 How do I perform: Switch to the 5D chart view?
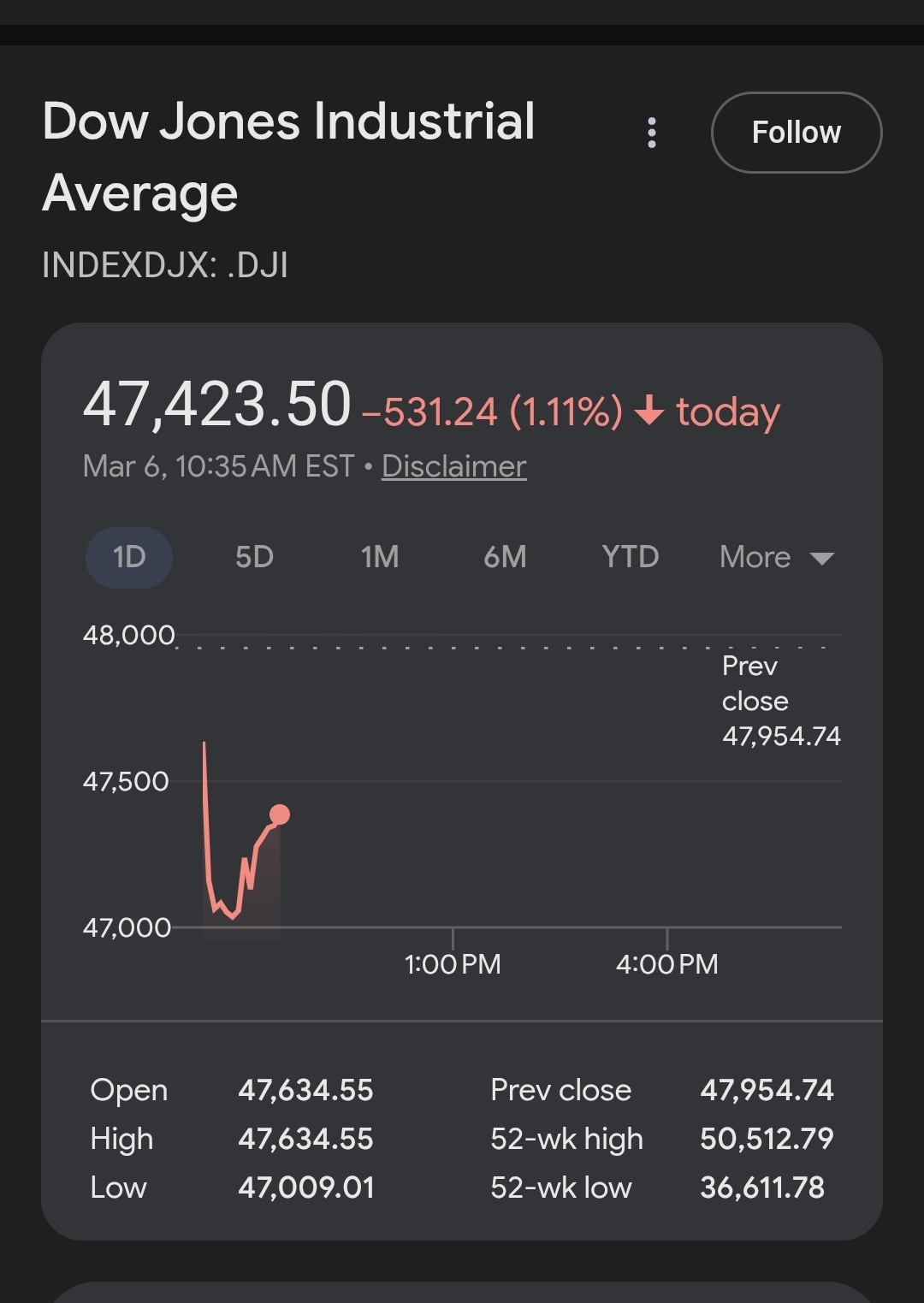[252, 557]
